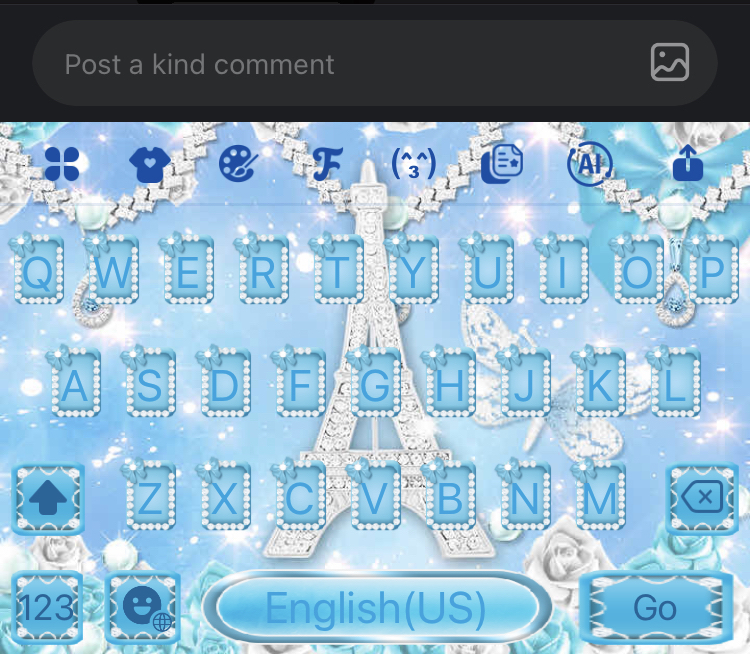Open keyboard themes via the shirt icon
The image size is (750, 654).
click(x=149, y=165)
